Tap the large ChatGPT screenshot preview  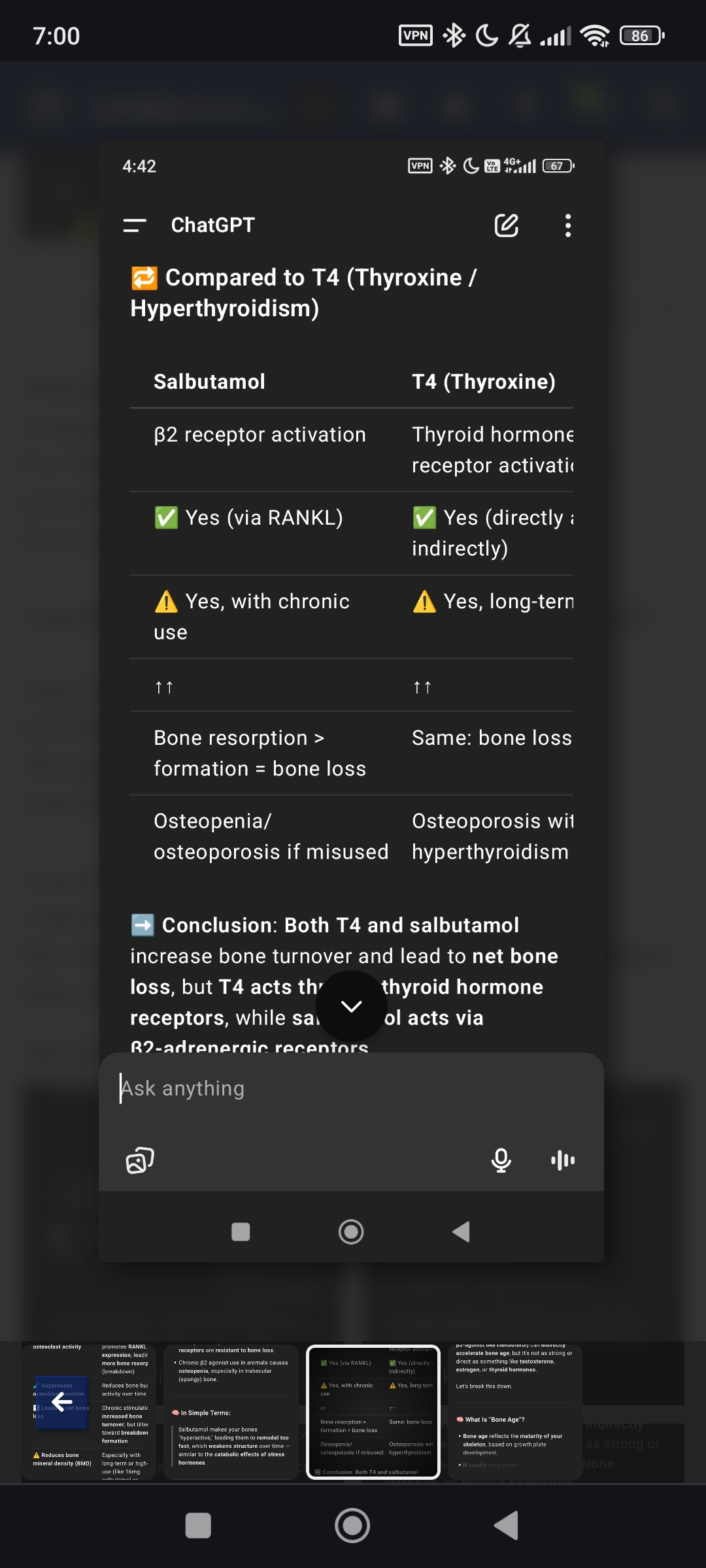(352, 701)
